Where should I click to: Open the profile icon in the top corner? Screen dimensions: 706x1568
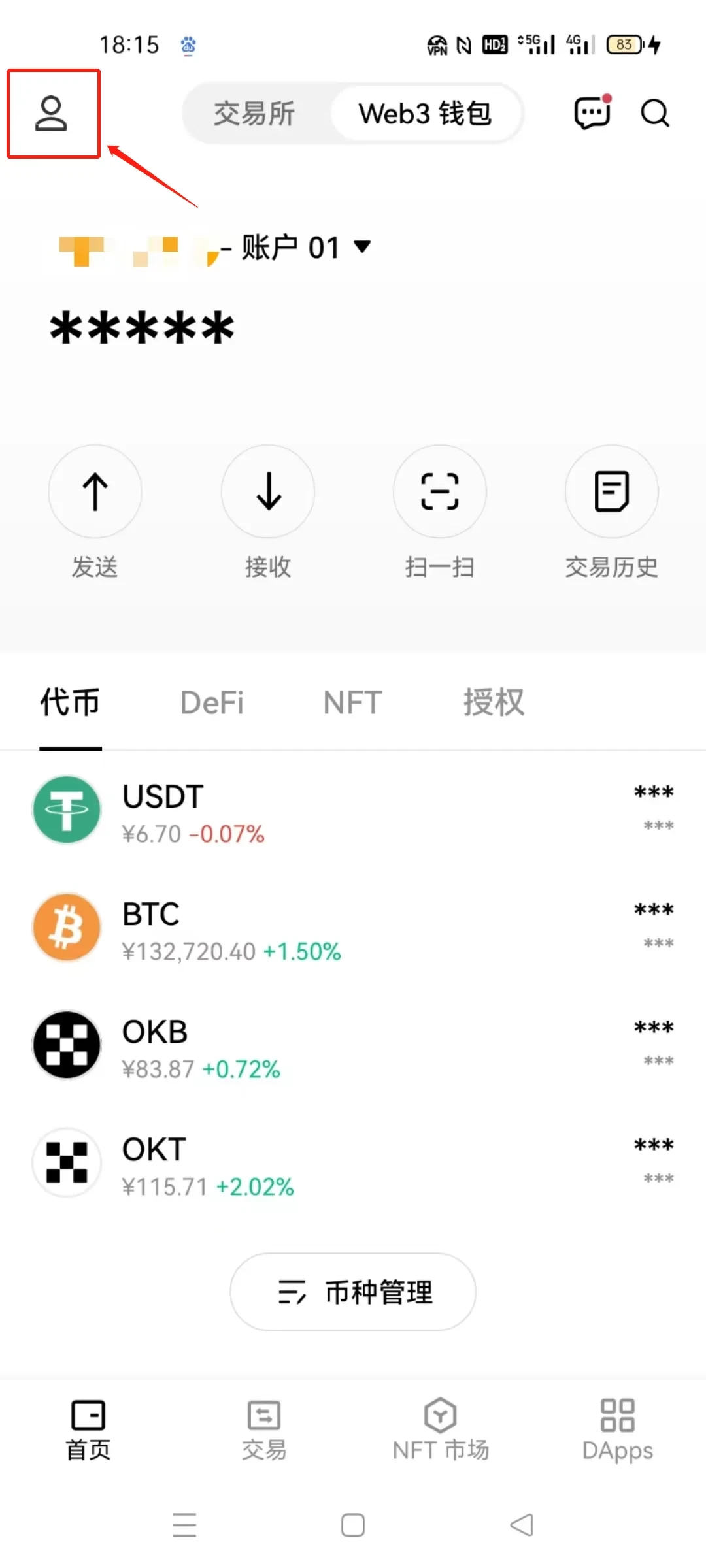point(51,114)
